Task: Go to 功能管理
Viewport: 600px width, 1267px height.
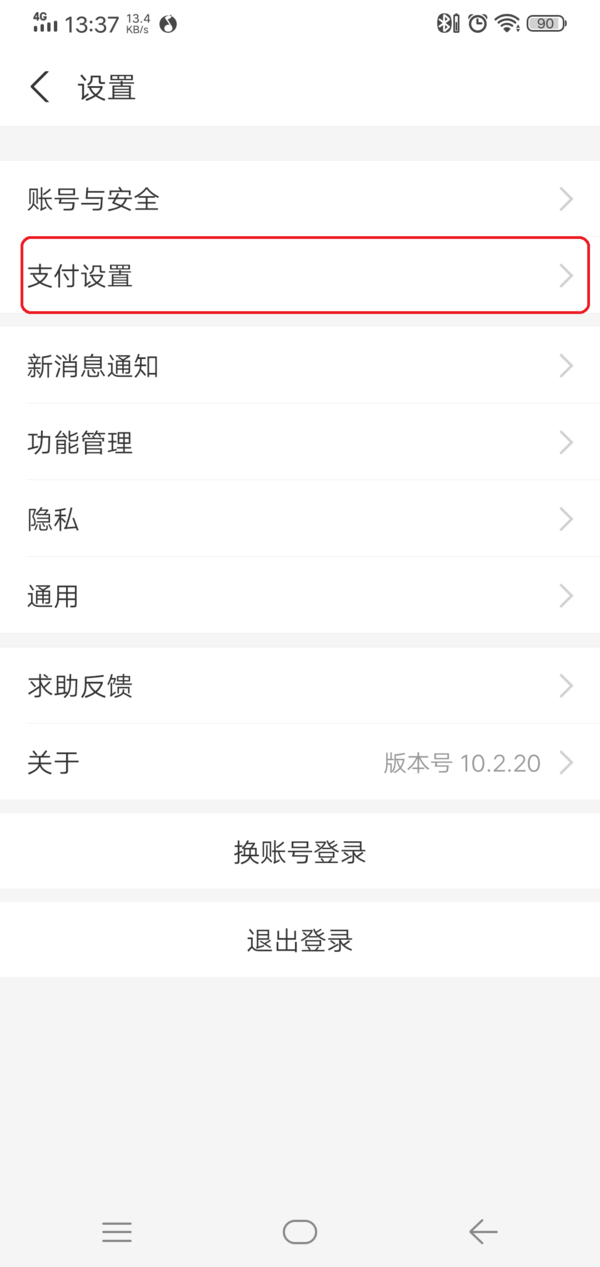Action: (300, 442)
